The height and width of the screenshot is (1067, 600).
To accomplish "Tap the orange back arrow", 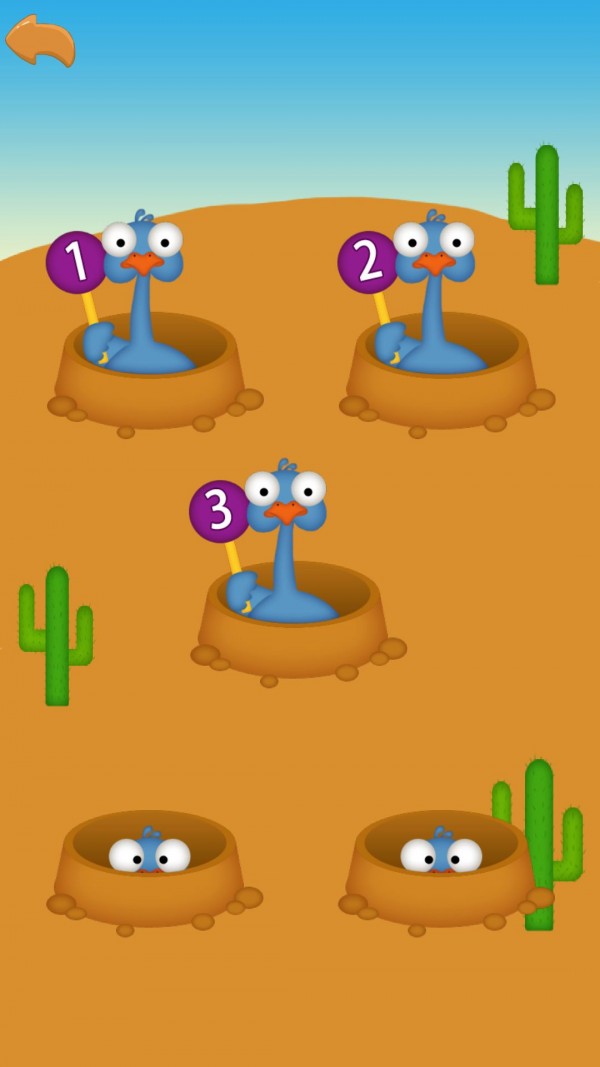I will [40, 40].
